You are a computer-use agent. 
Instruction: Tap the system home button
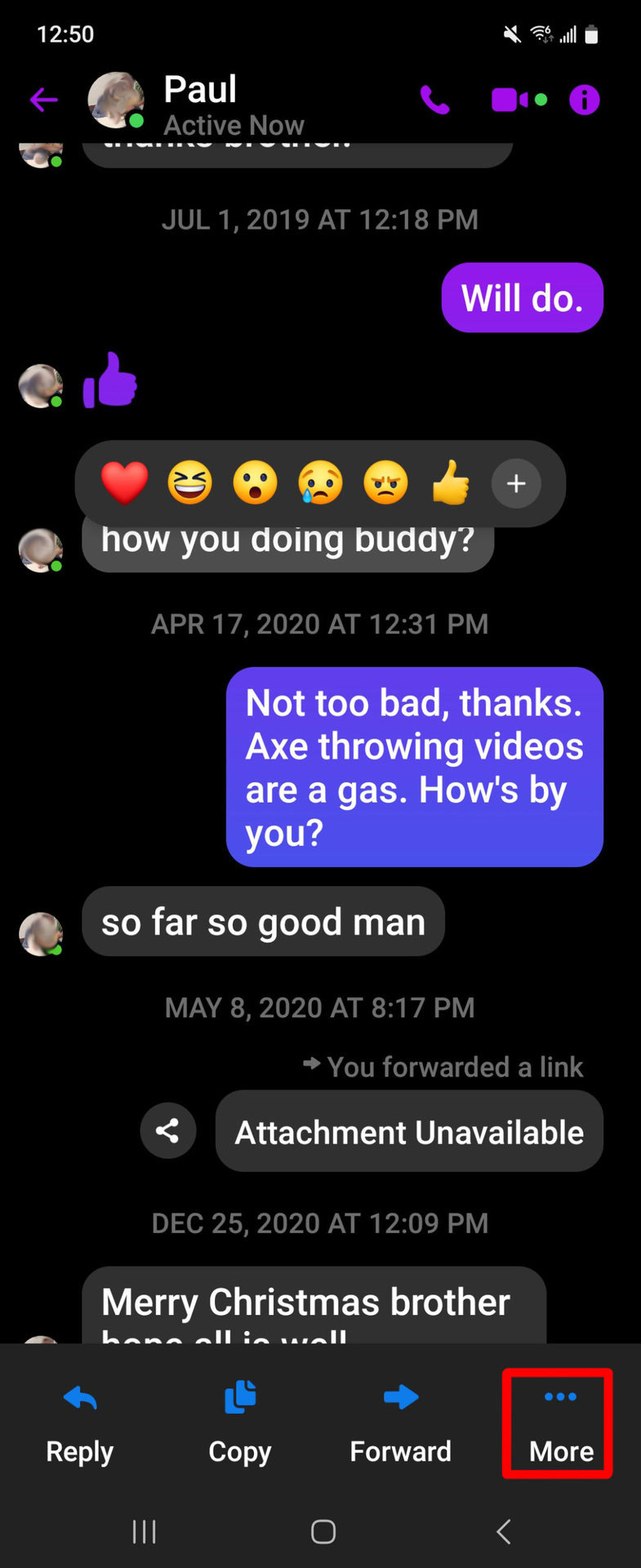tap(323, 1531)
